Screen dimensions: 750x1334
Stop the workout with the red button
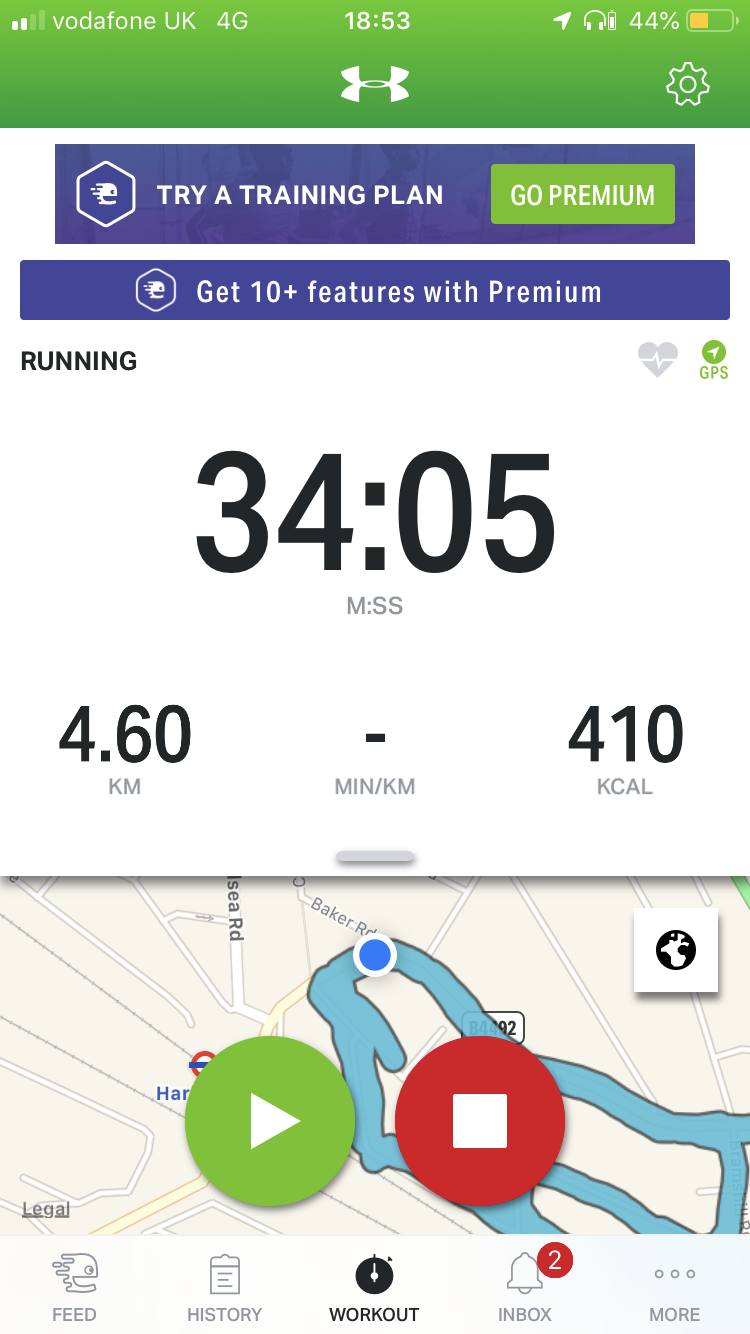pyautogui.click(x=480, y=1121)
